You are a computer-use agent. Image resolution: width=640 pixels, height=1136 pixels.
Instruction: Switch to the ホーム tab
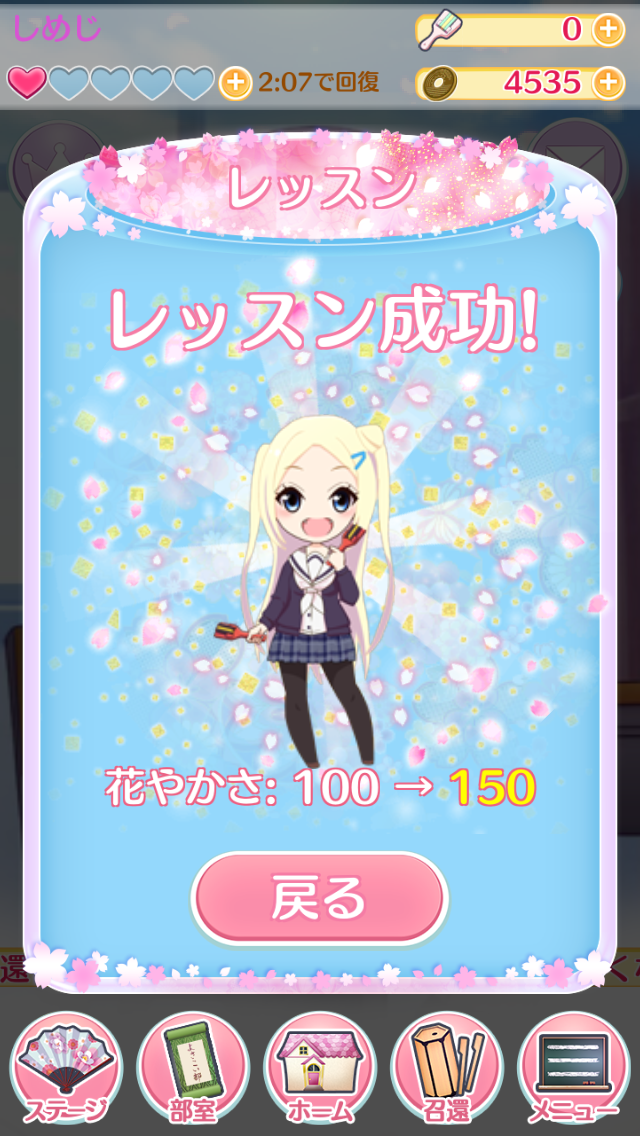(319, 1070)
